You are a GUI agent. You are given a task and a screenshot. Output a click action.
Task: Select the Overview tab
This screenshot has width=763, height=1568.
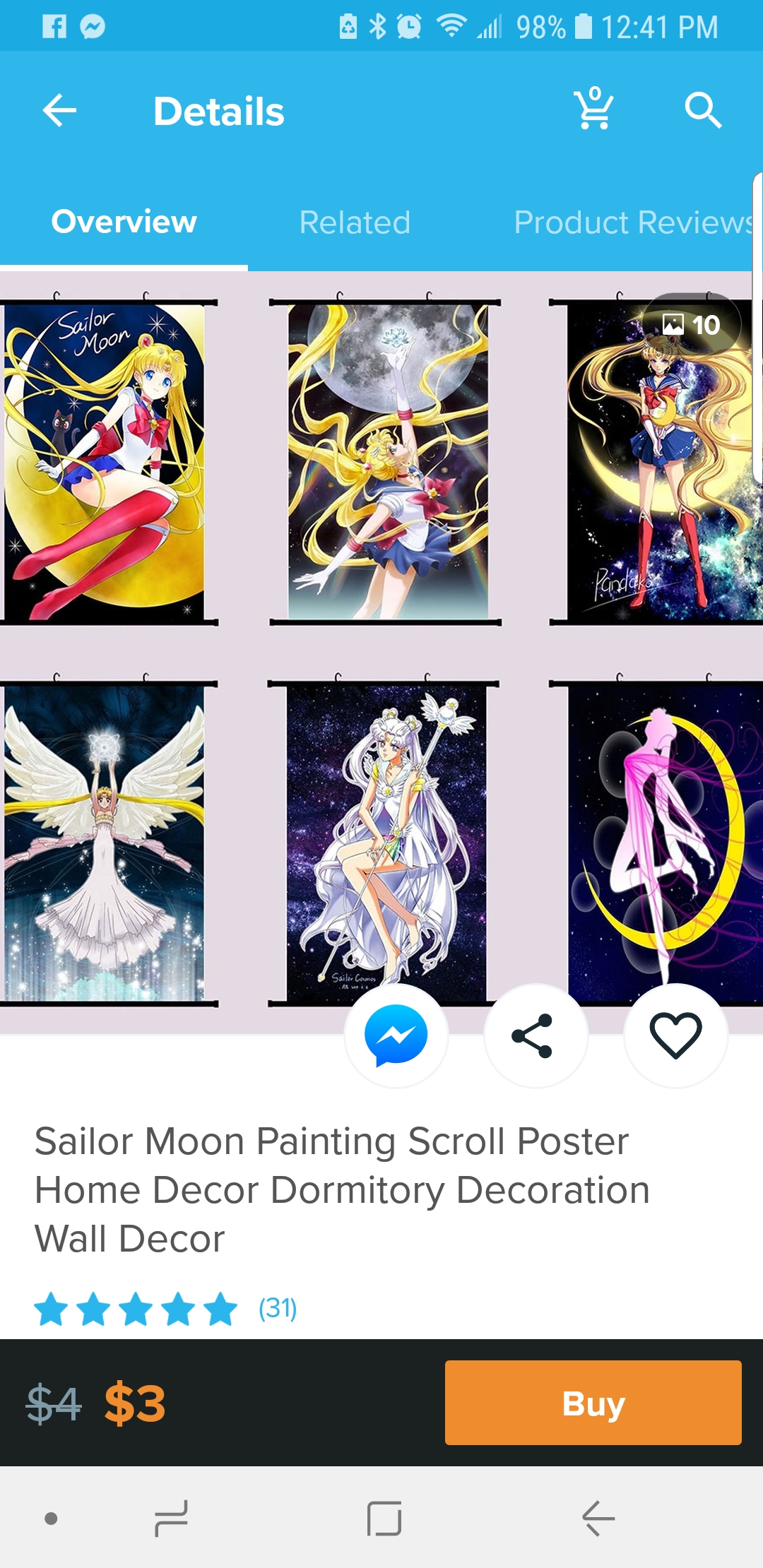[x=124, y=222]
